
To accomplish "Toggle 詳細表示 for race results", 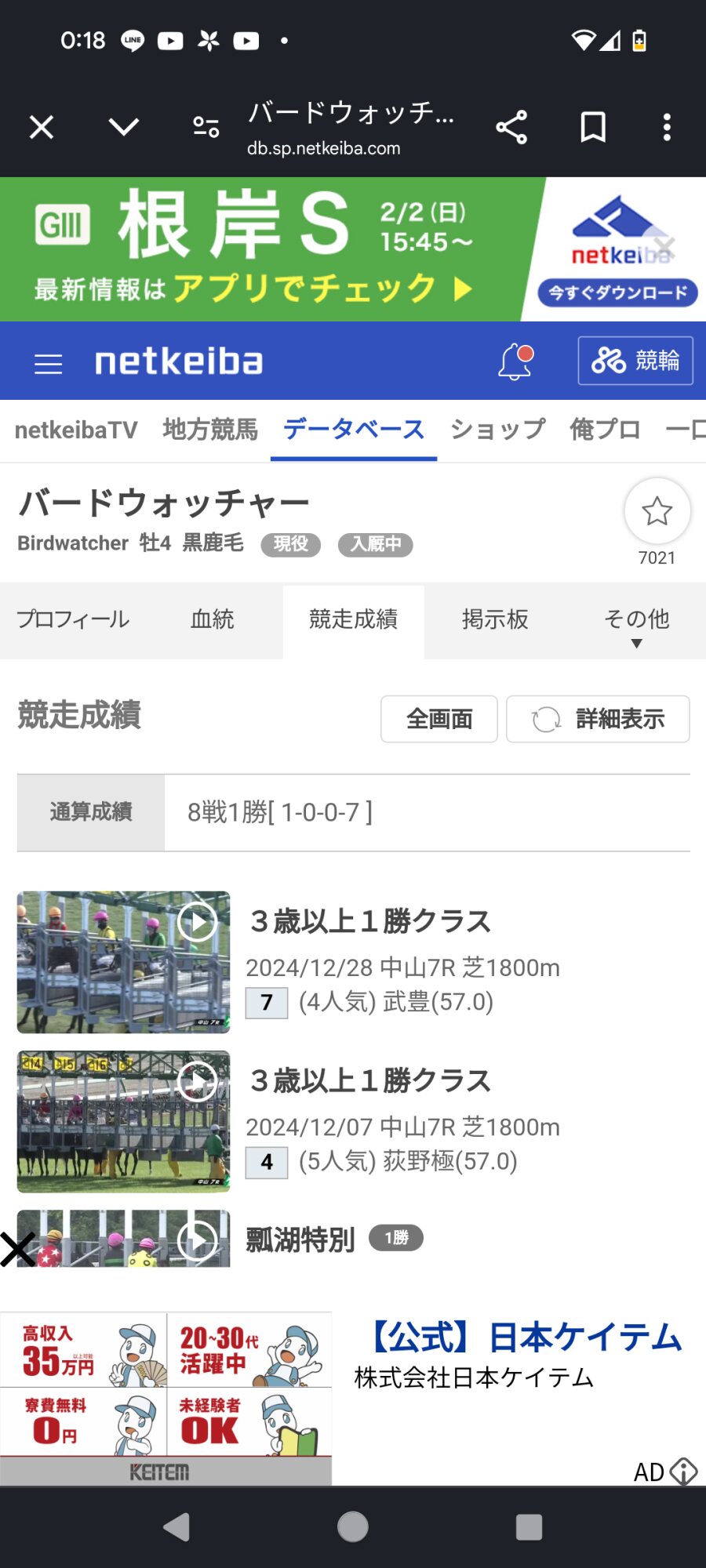I will (598, 719).
